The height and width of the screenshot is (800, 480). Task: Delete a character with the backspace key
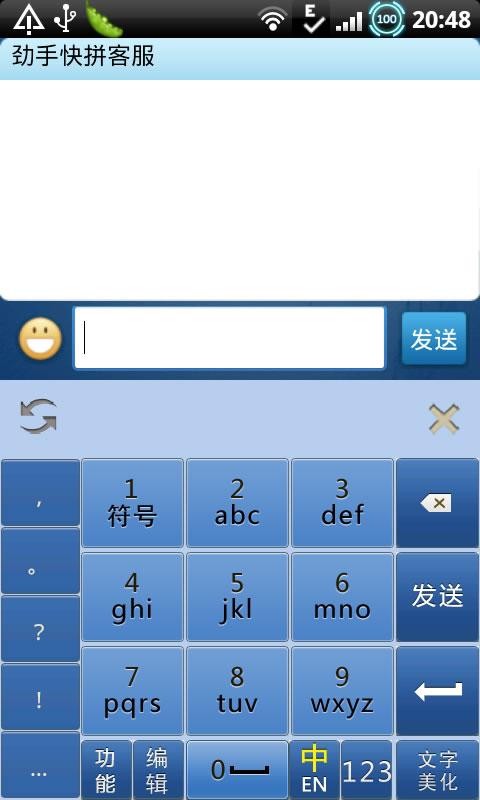point(437,503)
